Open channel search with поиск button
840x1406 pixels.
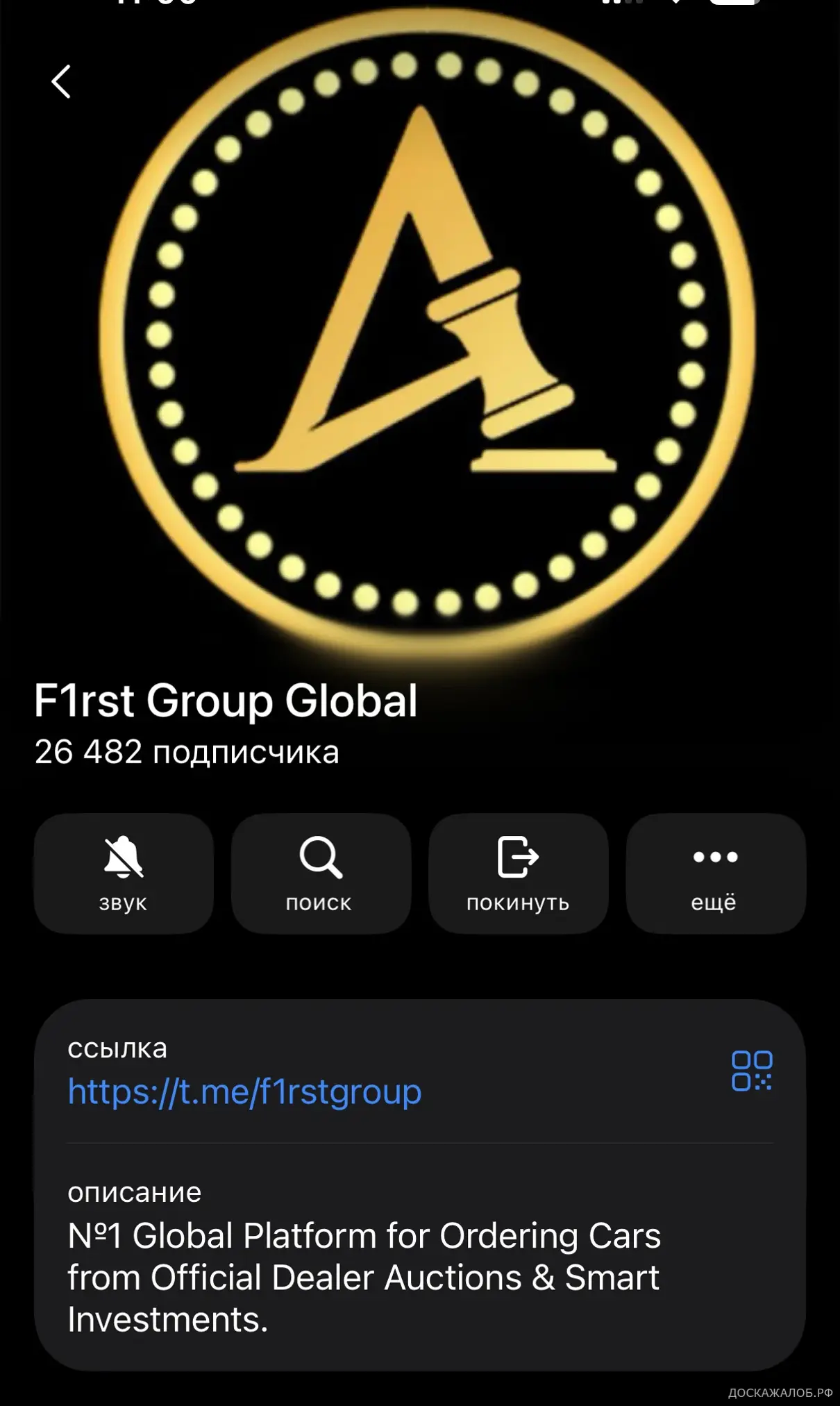click(x=321, y=873)
